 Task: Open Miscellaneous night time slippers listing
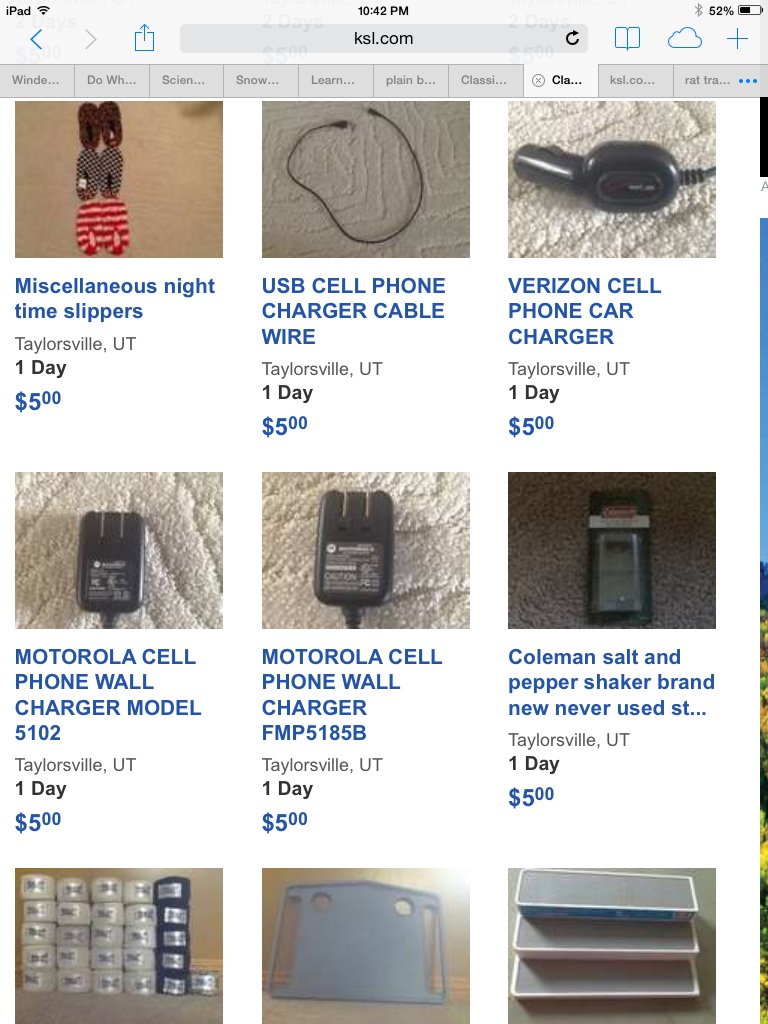(115, 298)
